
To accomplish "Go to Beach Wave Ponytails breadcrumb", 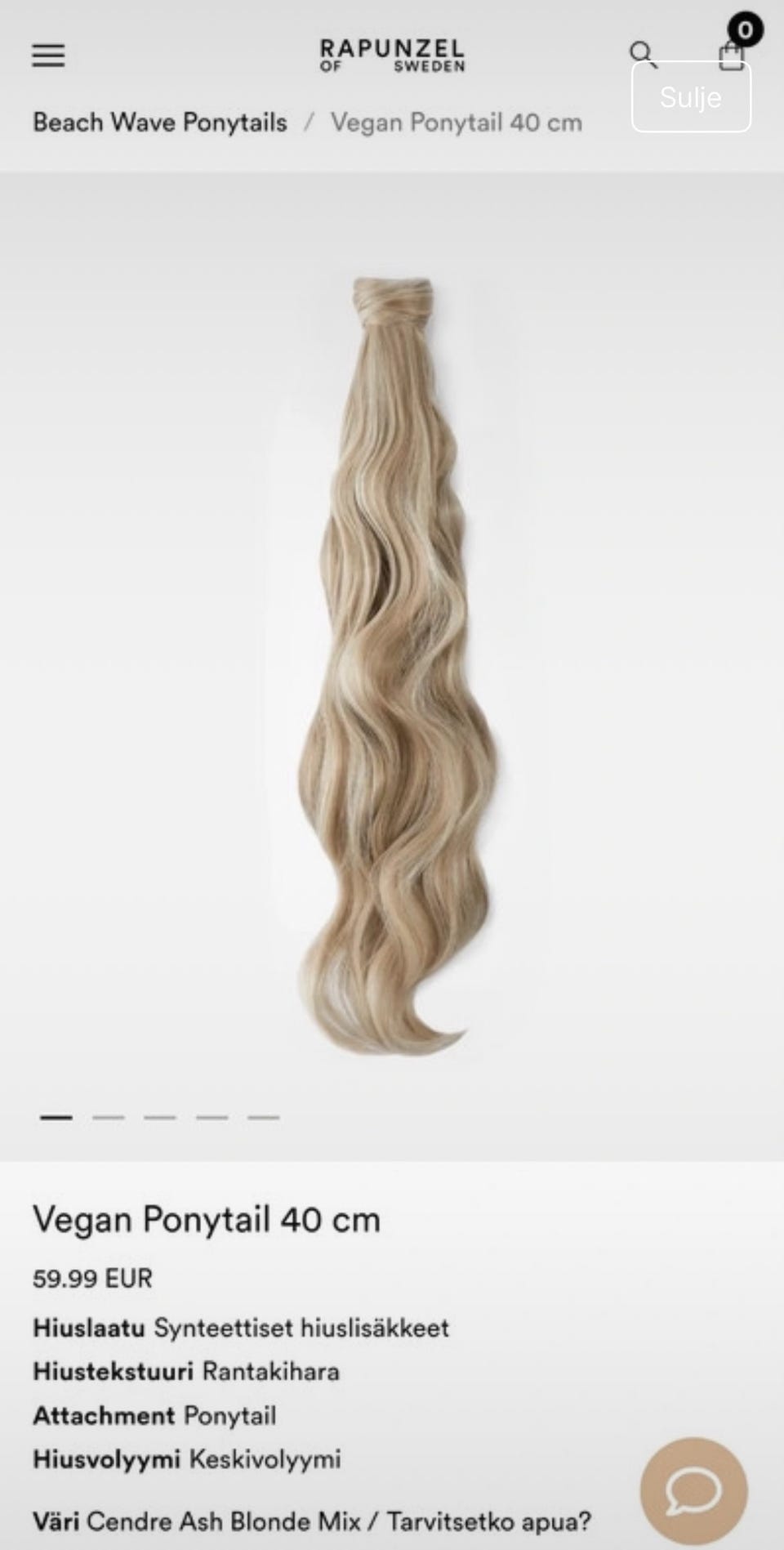I will click(160, 123).
